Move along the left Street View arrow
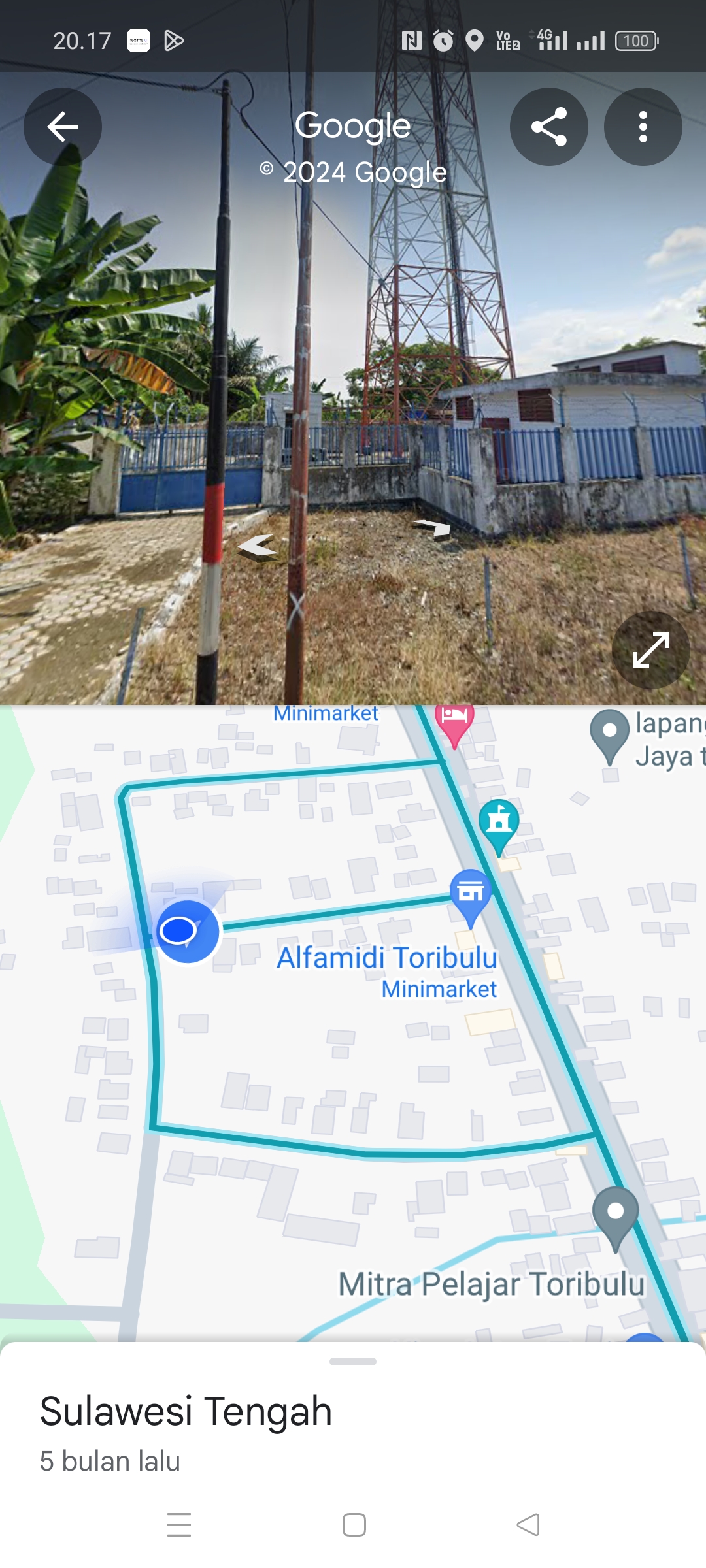This screenshot has height=1568, width=706. (259, 546)
